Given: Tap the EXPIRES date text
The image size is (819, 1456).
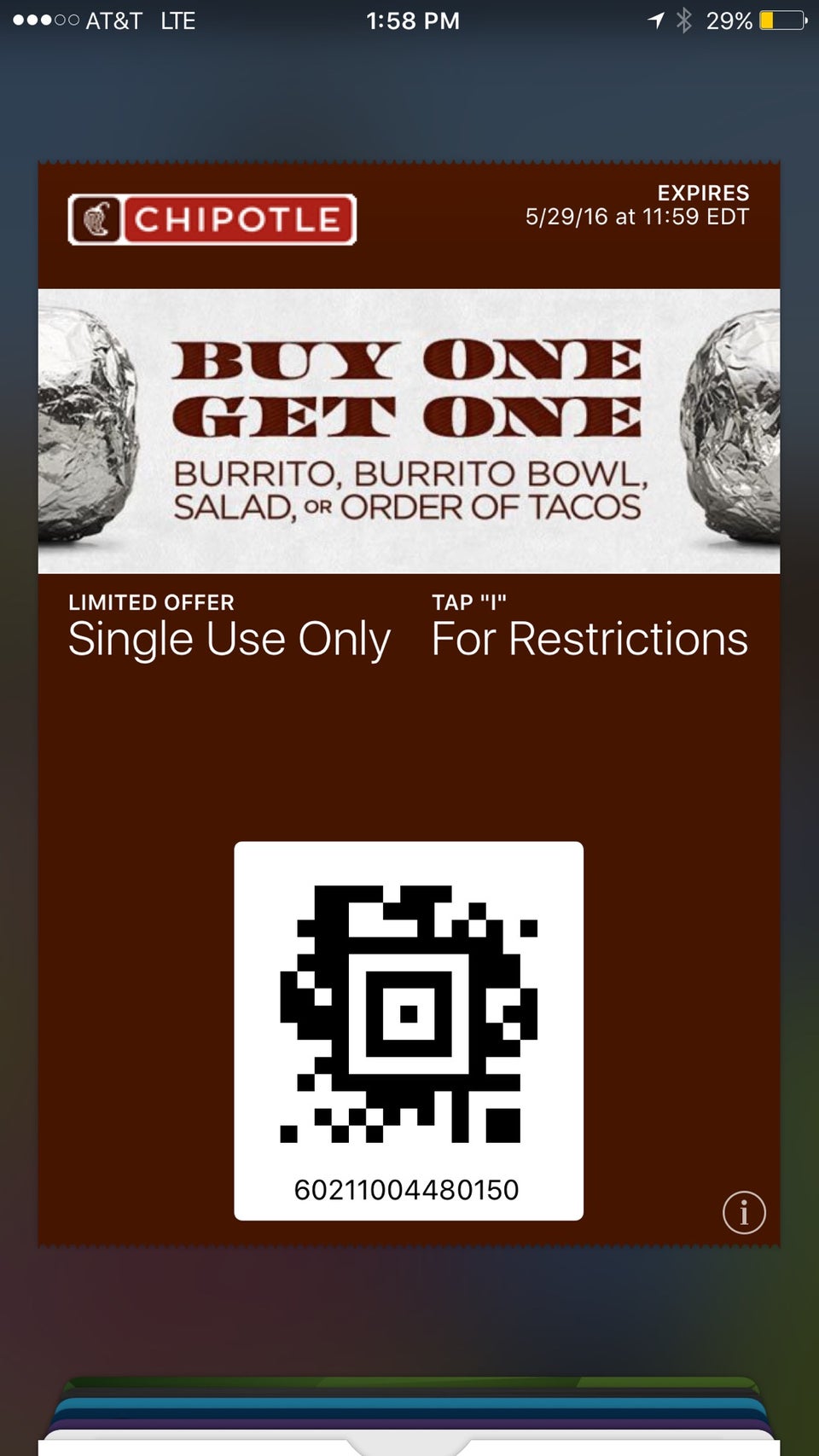Looking at the screenshot, I should [x=636, y=205].
